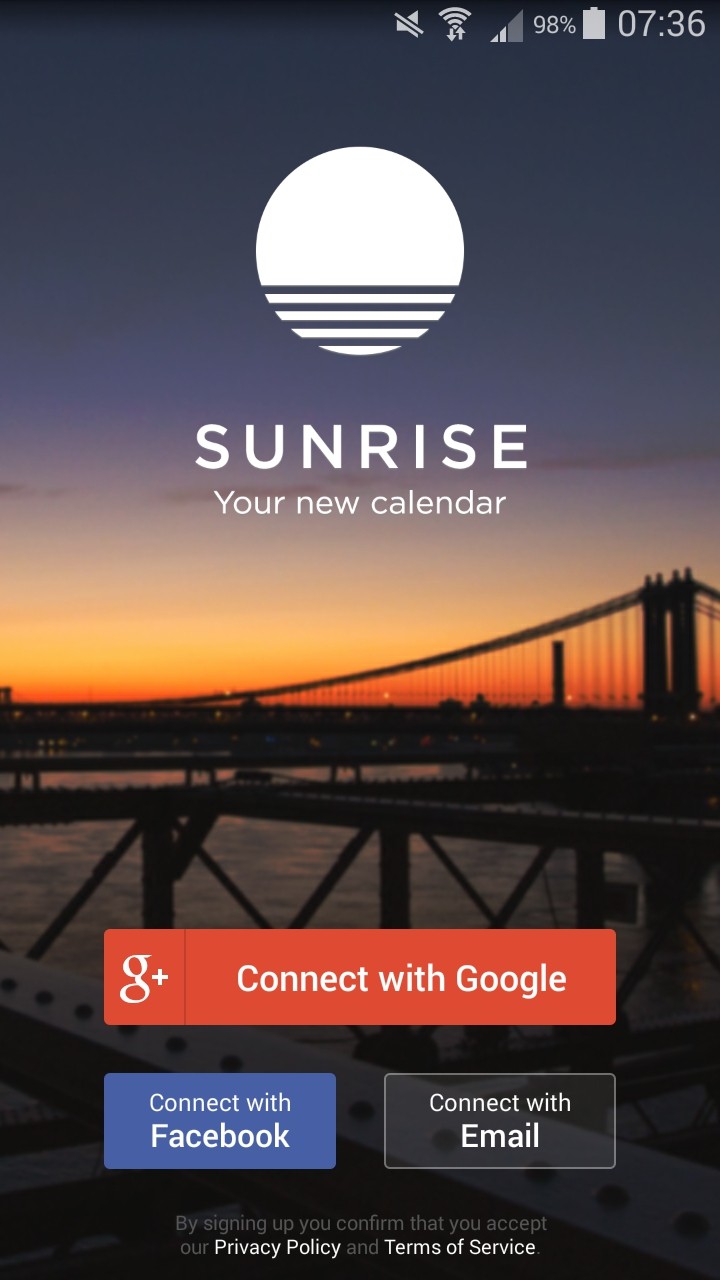720x1280 pixels.
Task: Select Connect with Email
Action: (x=500, y=1121)
